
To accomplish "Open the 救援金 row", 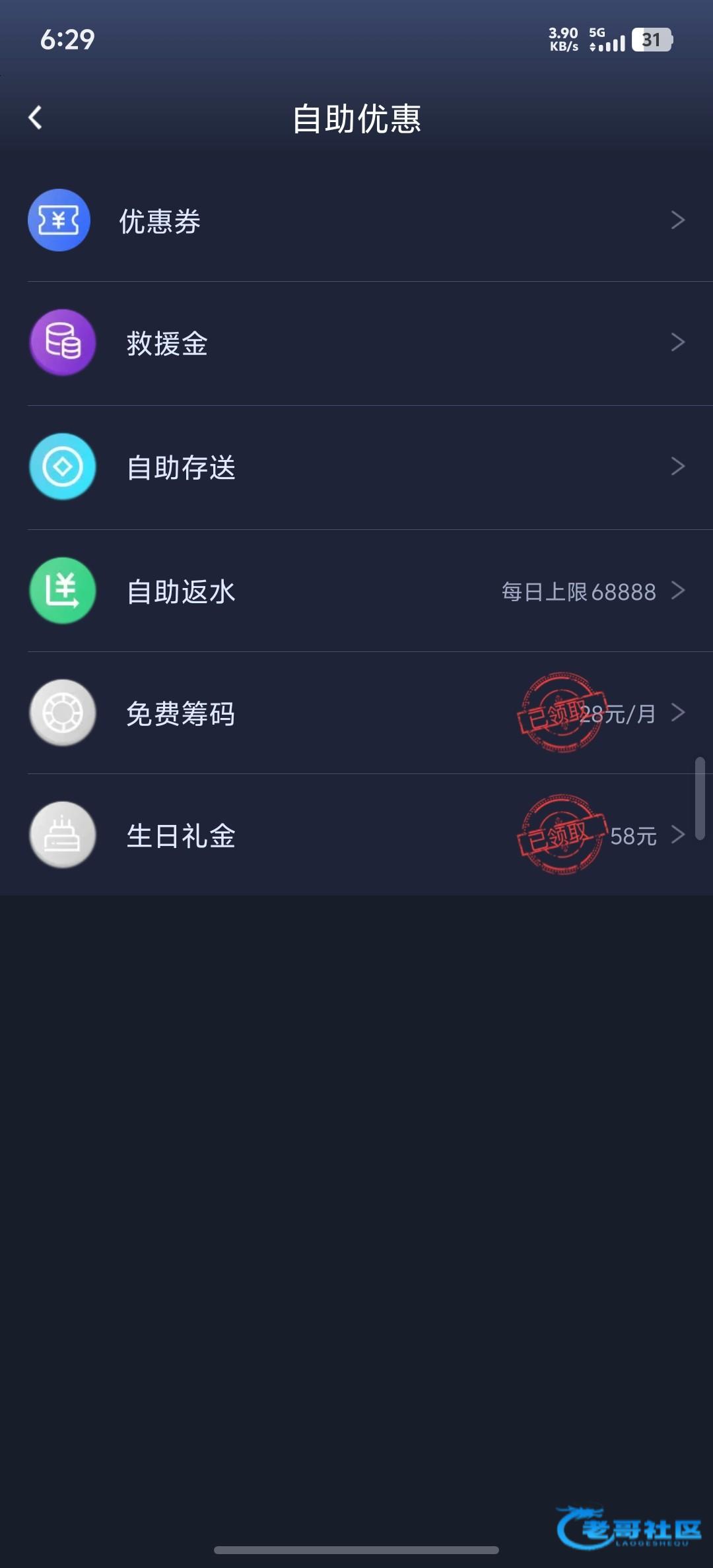I will coord(356,343).
